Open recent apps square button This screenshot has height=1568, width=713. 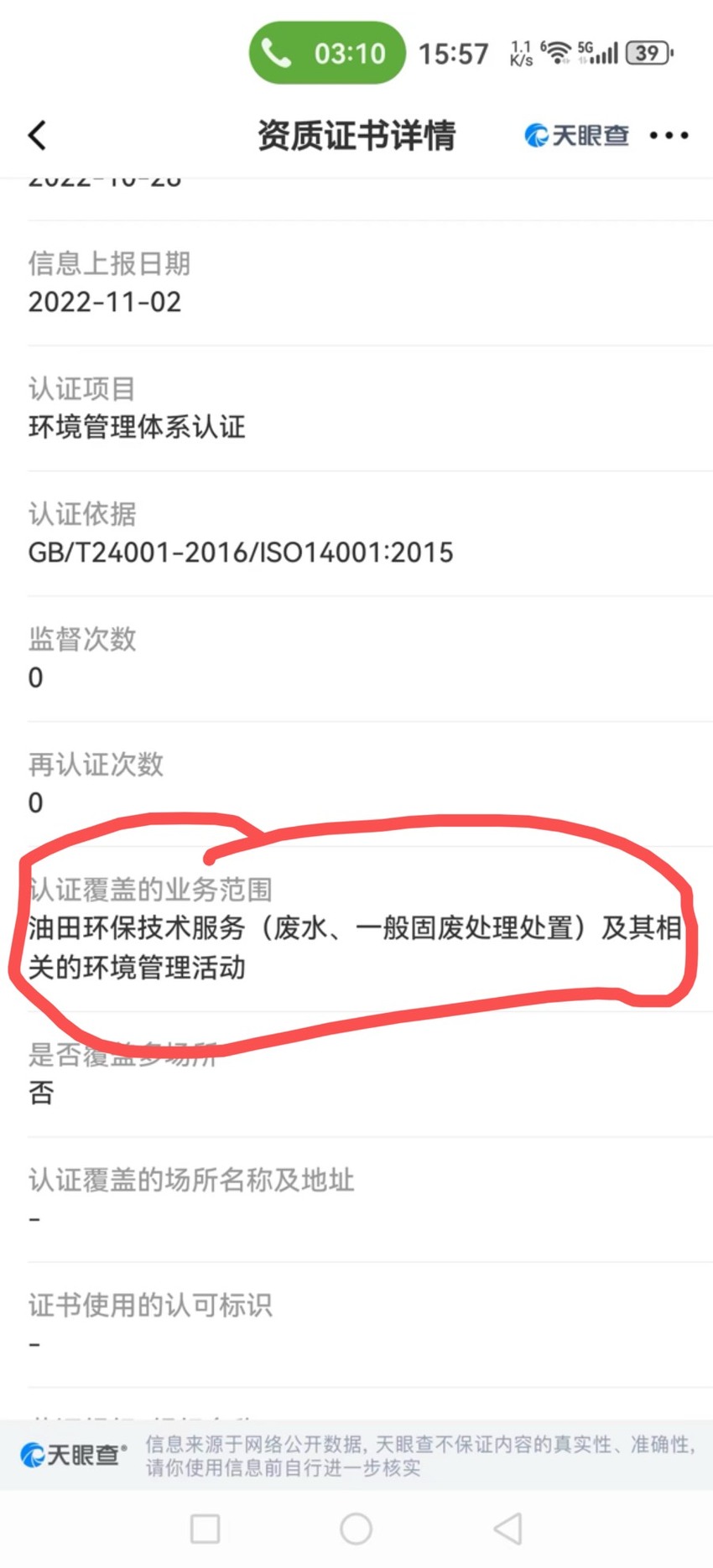pos(206,1529)
